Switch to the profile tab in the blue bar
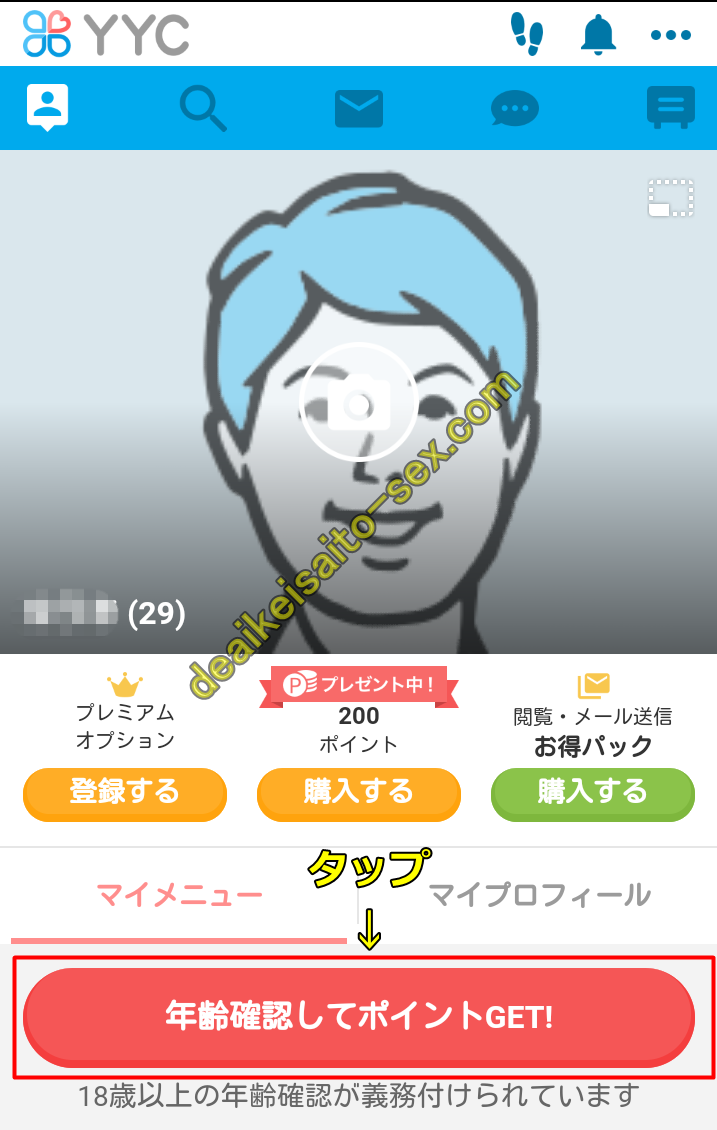 pyautogui.click(x=47, y=107)
